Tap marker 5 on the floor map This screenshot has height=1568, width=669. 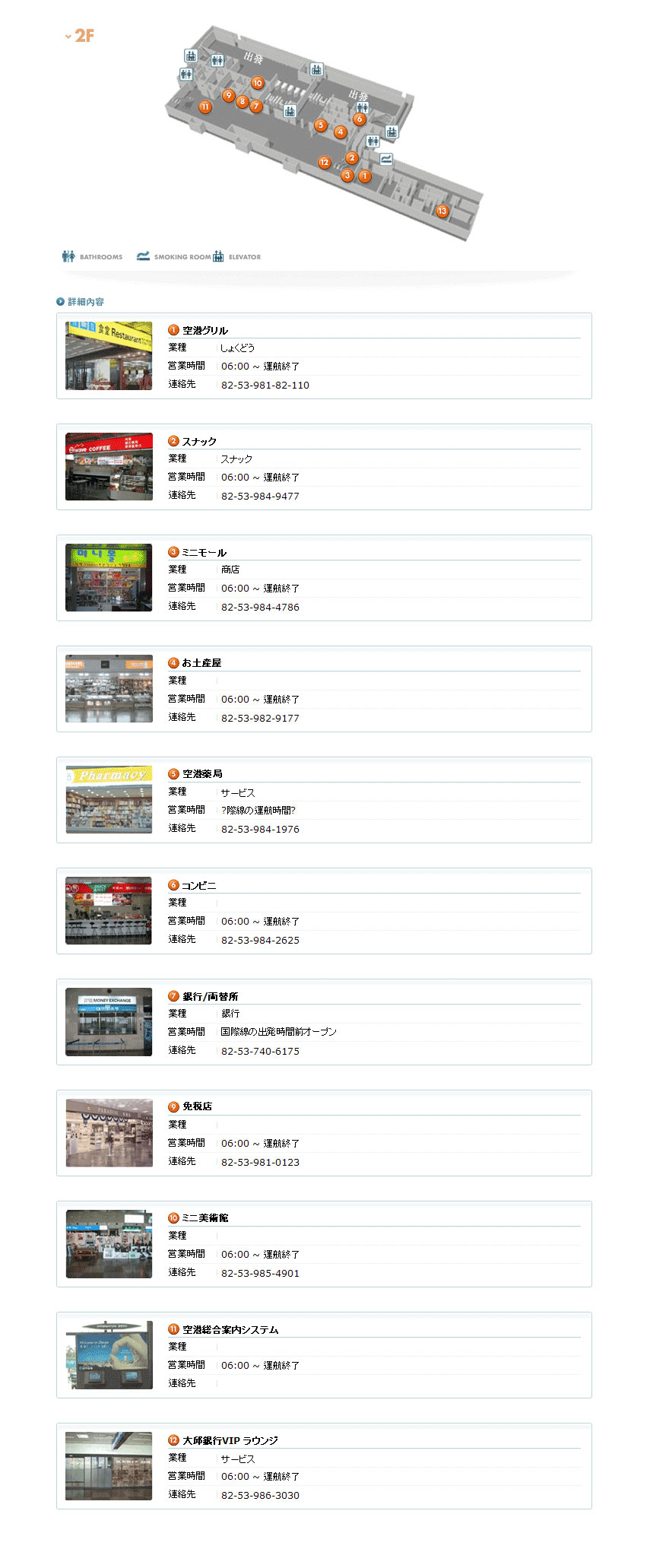[321, 125]
